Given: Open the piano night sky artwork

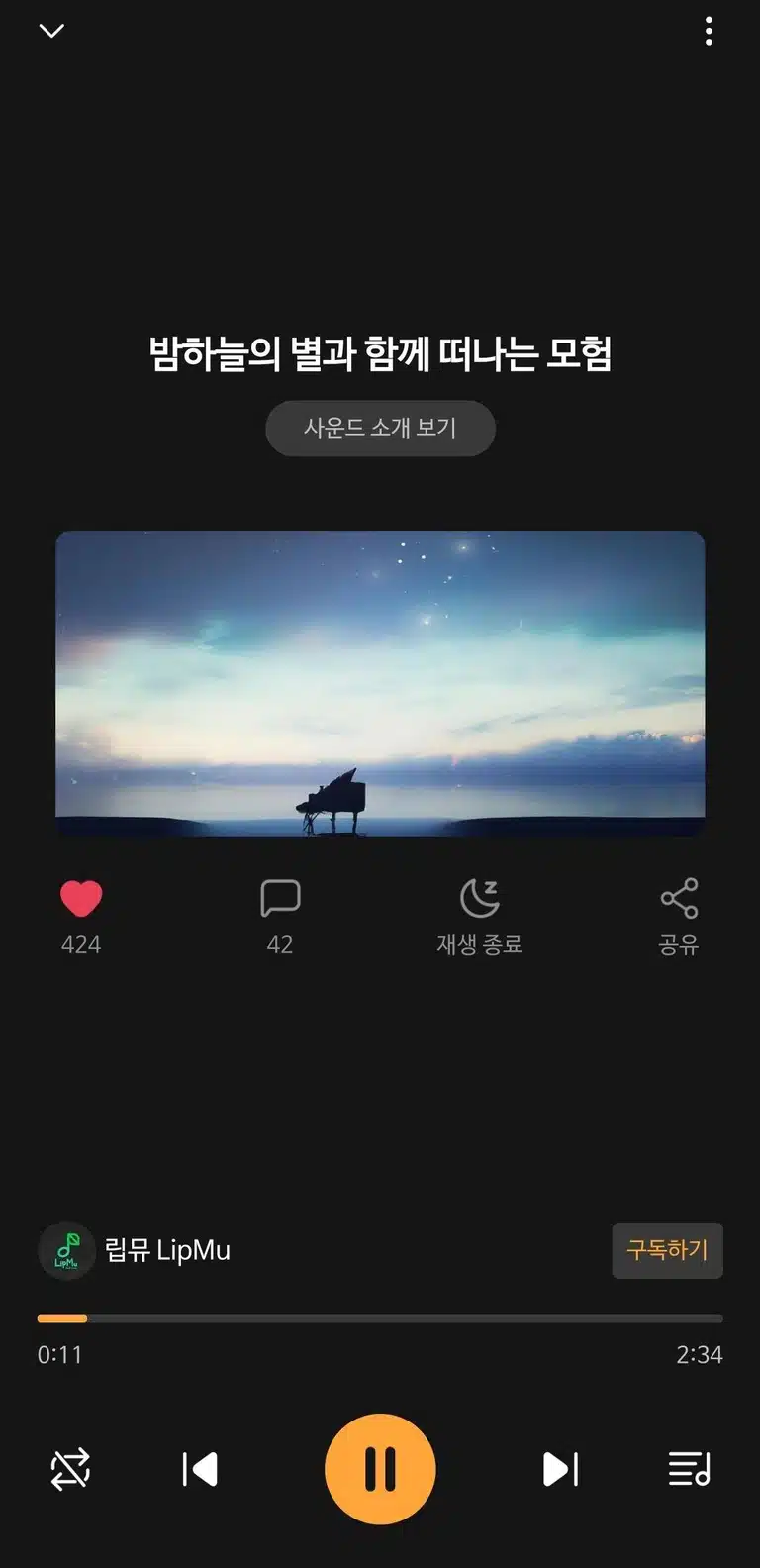Looking at the screenshot, I should pos(380,684).
